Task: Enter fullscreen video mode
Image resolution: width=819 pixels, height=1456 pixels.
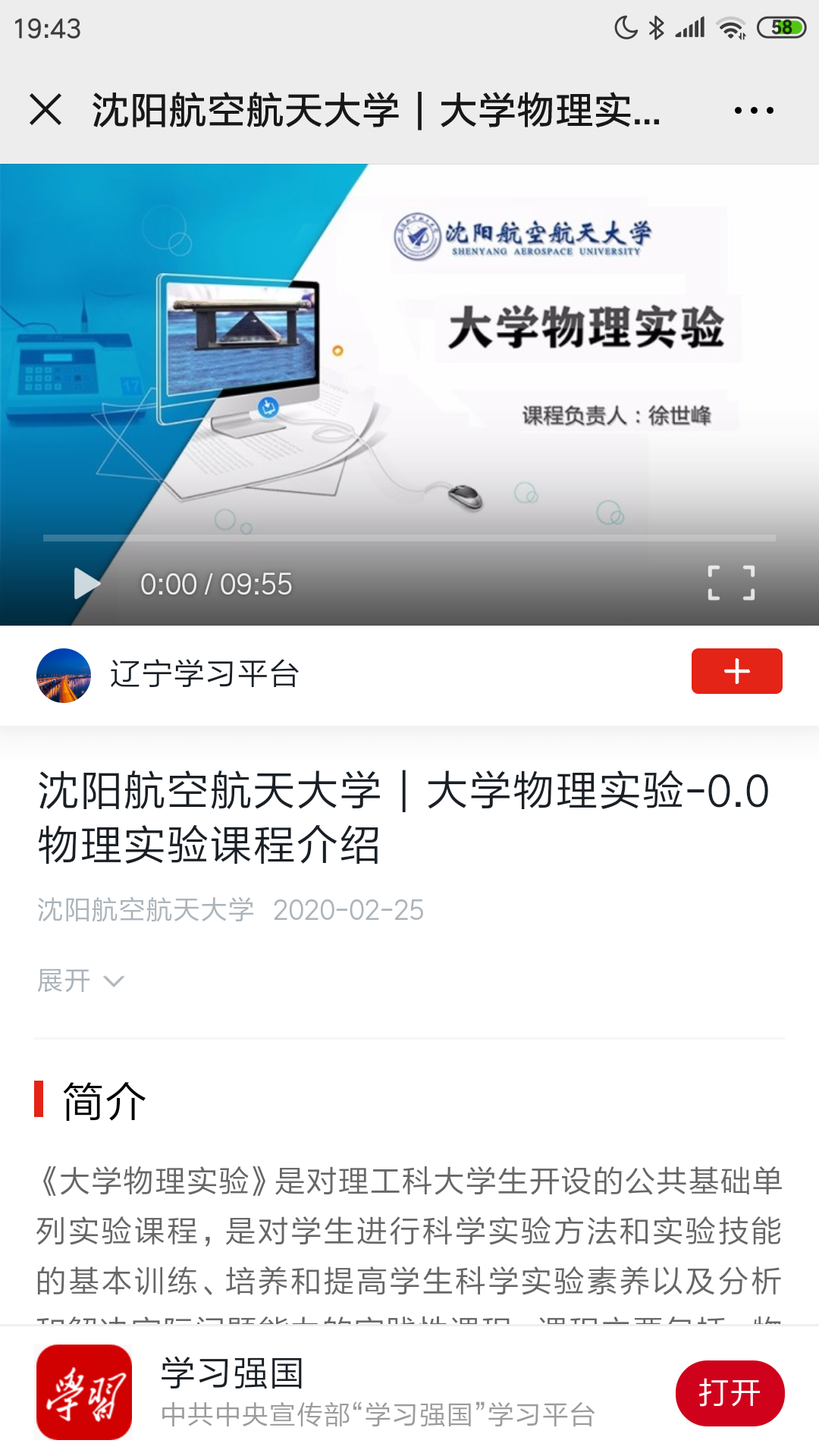Action: 731,583
